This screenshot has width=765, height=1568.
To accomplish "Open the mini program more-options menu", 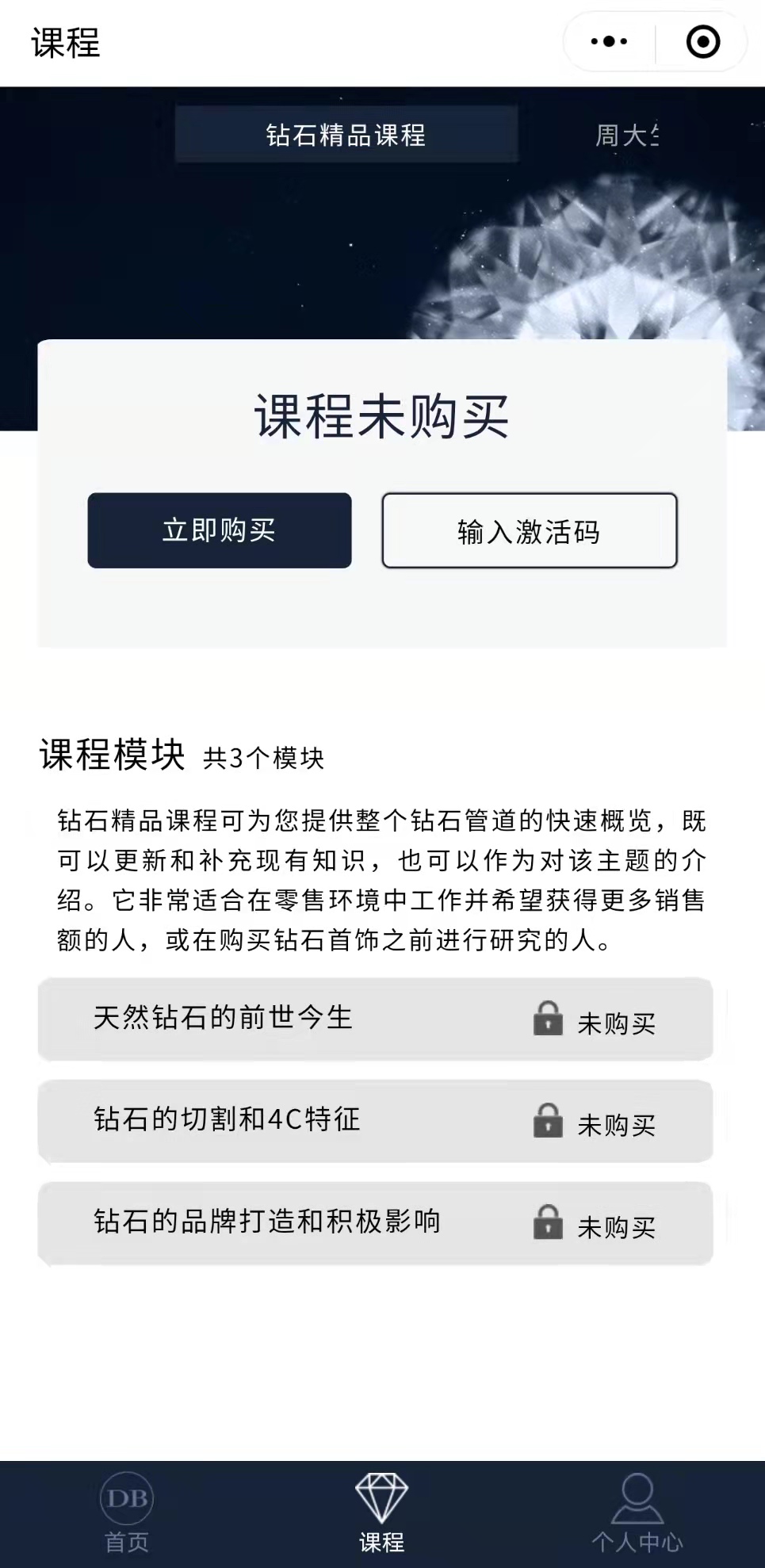I will coord(609,42).
